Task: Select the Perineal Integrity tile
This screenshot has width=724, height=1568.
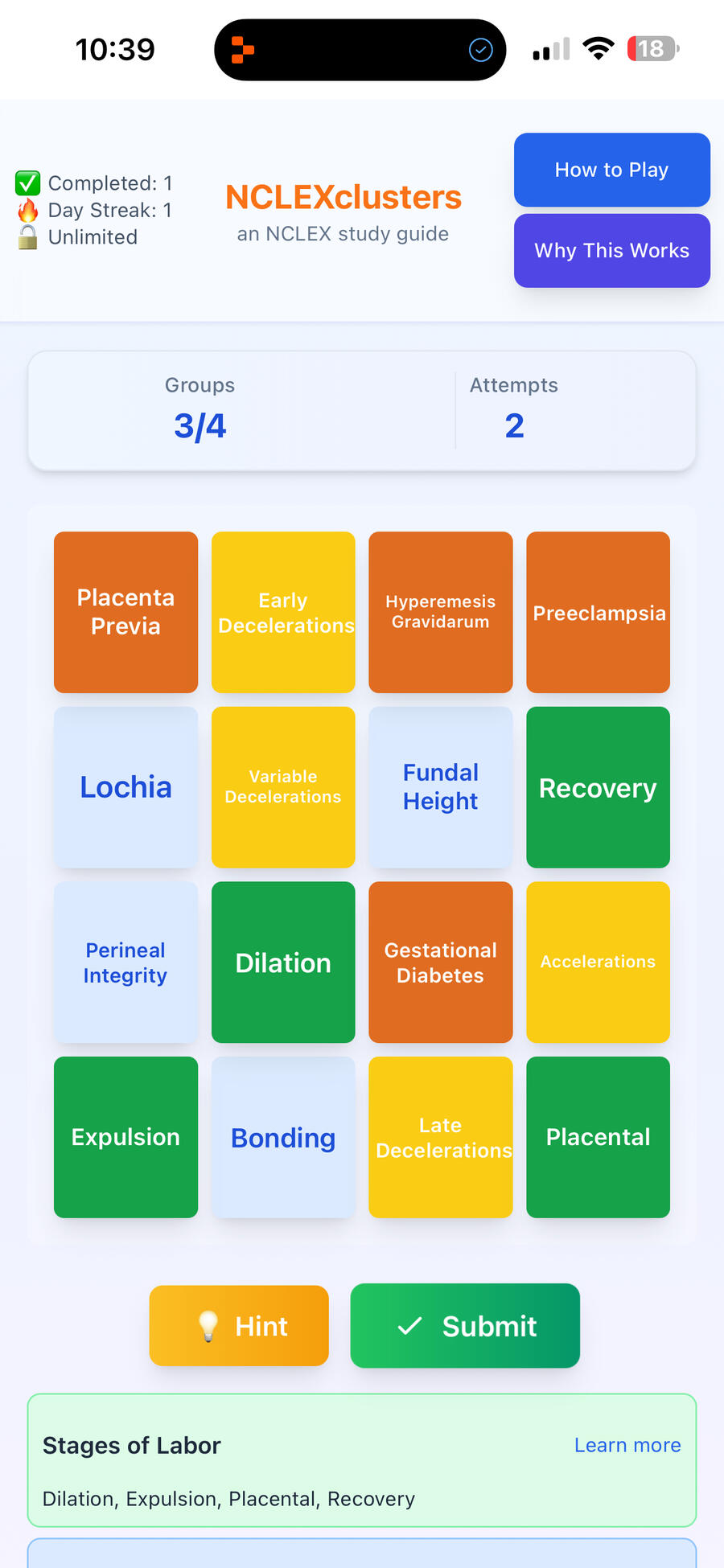Action: (x=125, y=963)
